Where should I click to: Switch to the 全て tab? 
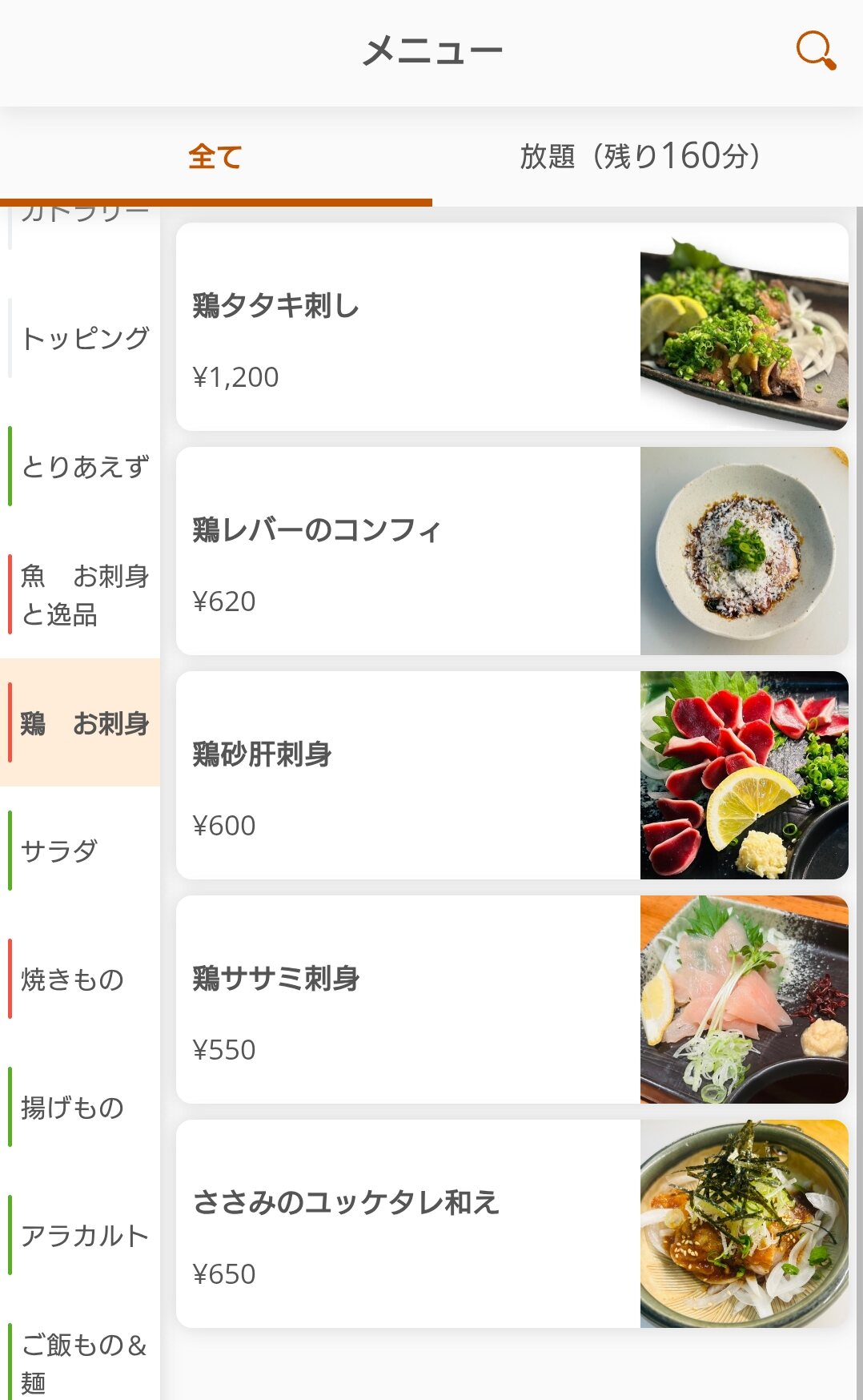coord(215,156)
